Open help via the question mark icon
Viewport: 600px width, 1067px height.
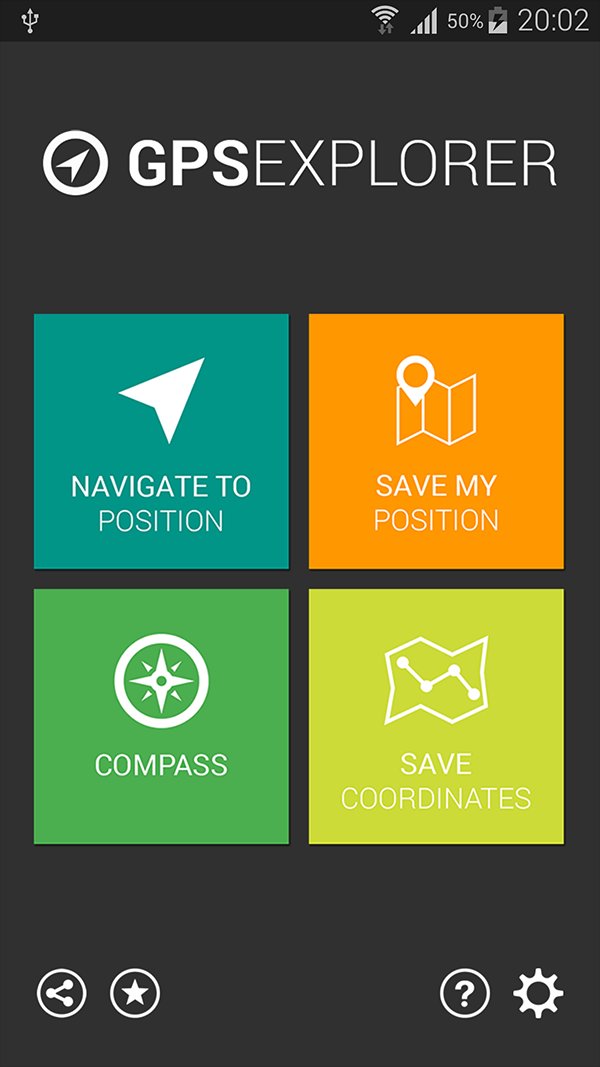click(465, 994)
